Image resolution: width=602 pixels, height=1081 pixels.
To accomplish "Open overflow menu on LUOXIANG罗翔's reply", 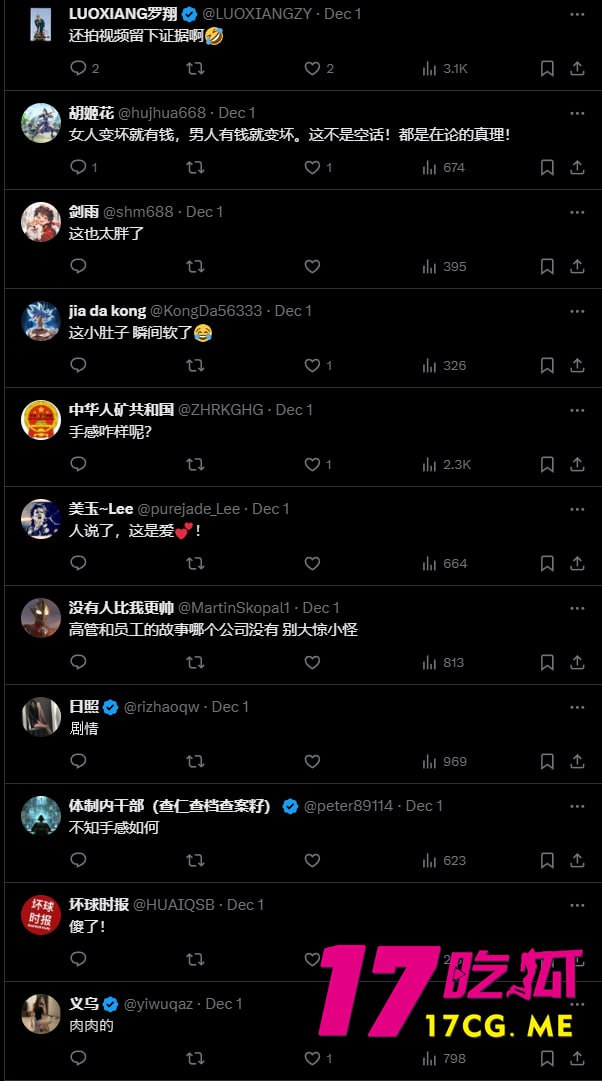I will 577,14.
